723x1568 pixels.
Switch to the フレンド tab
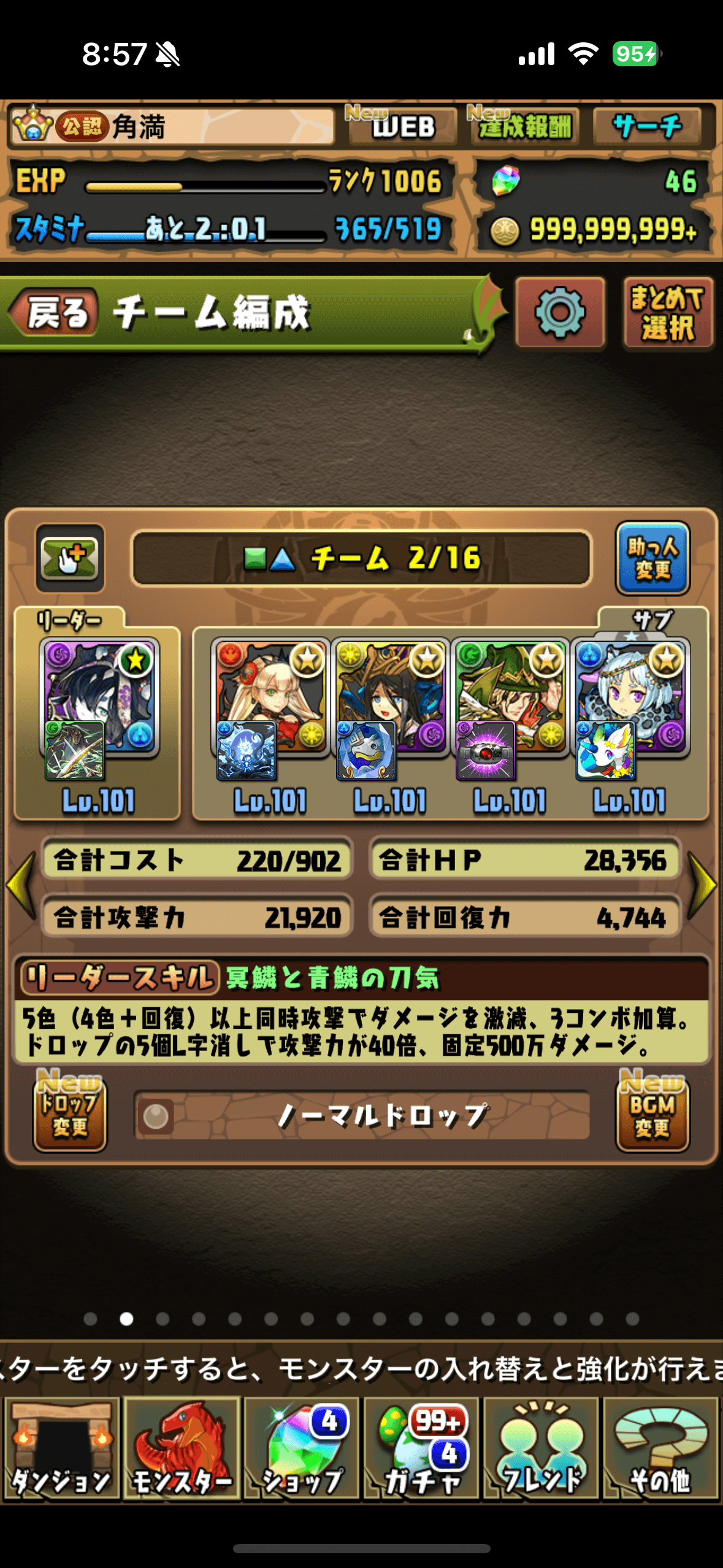541,1449
